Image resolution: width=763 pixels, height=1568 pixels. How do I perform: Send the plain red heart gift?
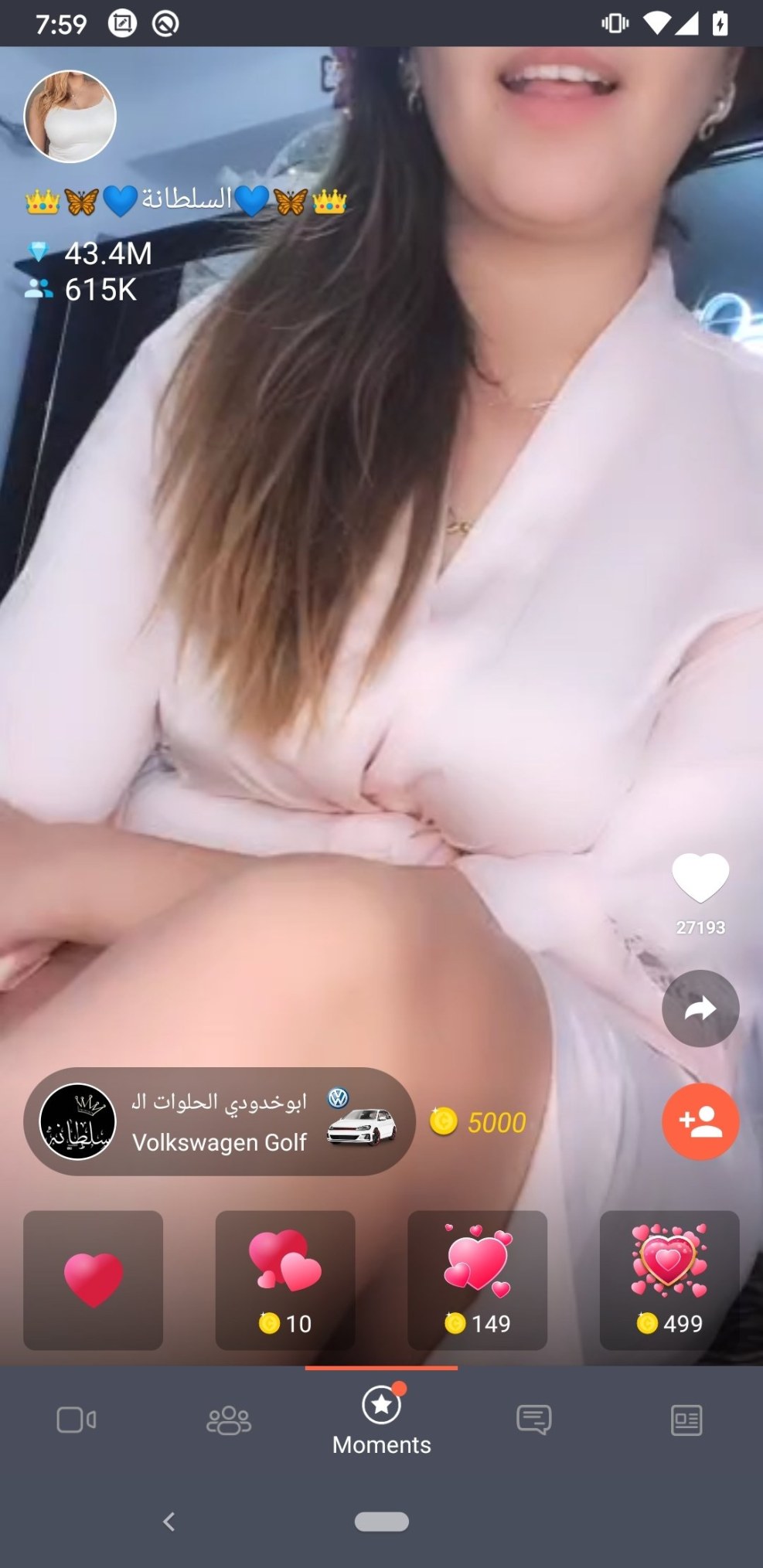tap(93, 1280)
